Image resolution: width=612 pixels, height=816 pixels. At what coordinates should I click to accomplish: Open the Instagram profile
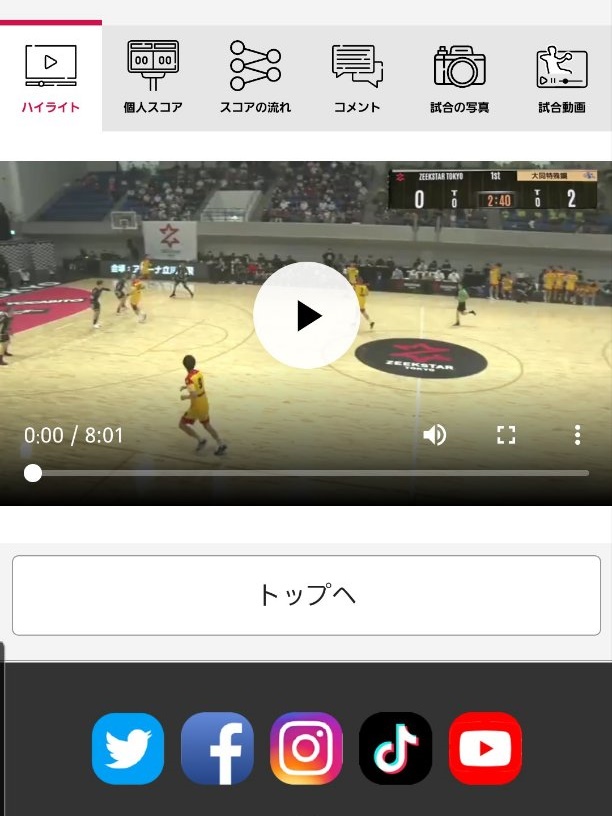(306, 748)
